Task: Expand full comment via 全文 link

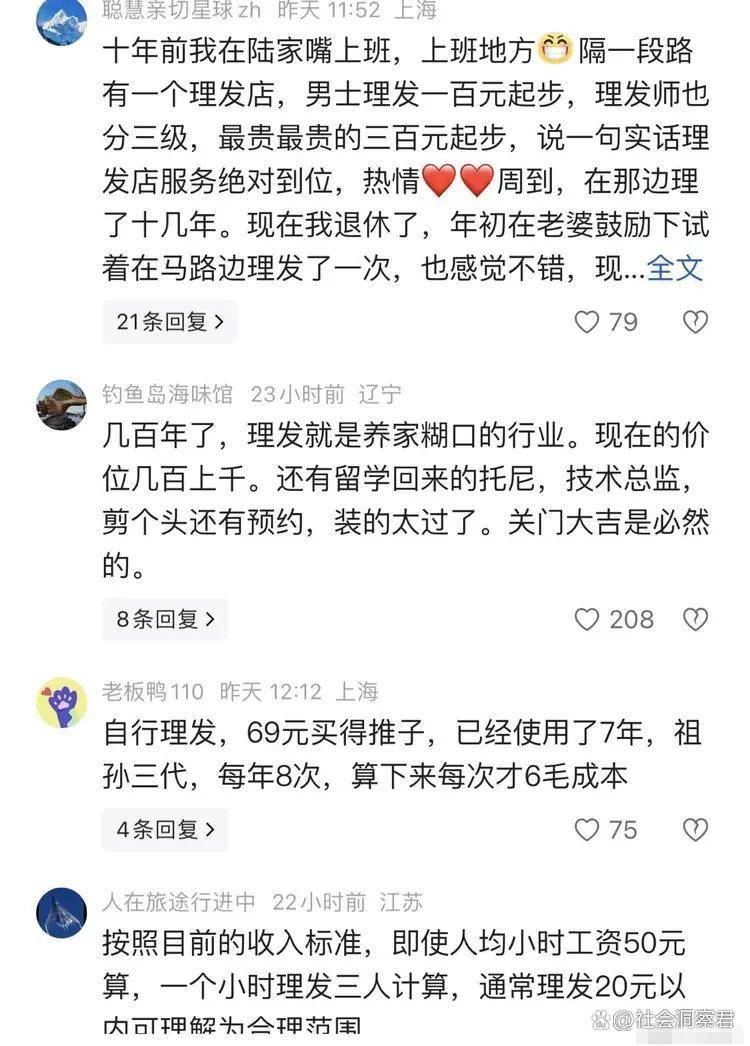Action: (676, 268)
